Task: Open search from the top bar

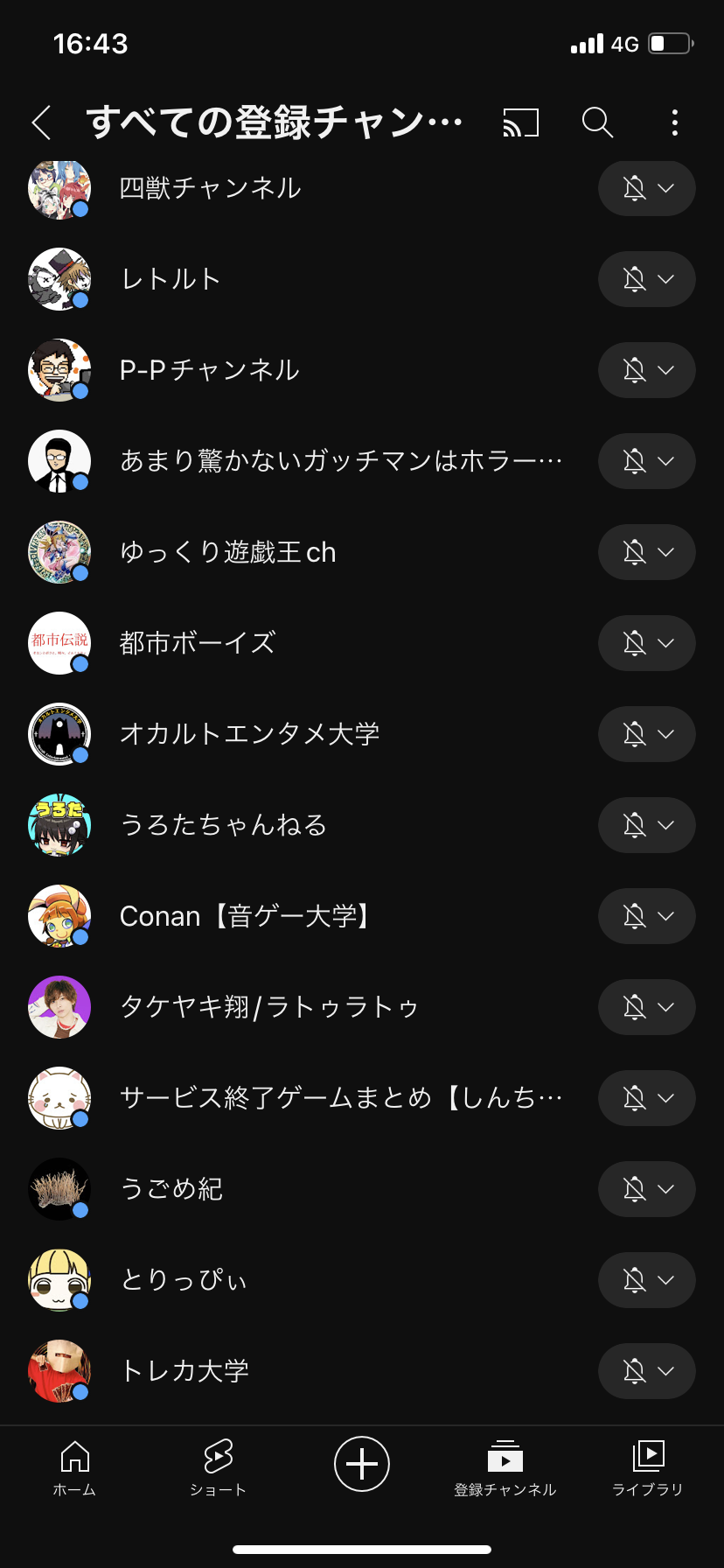Action: 597,122
